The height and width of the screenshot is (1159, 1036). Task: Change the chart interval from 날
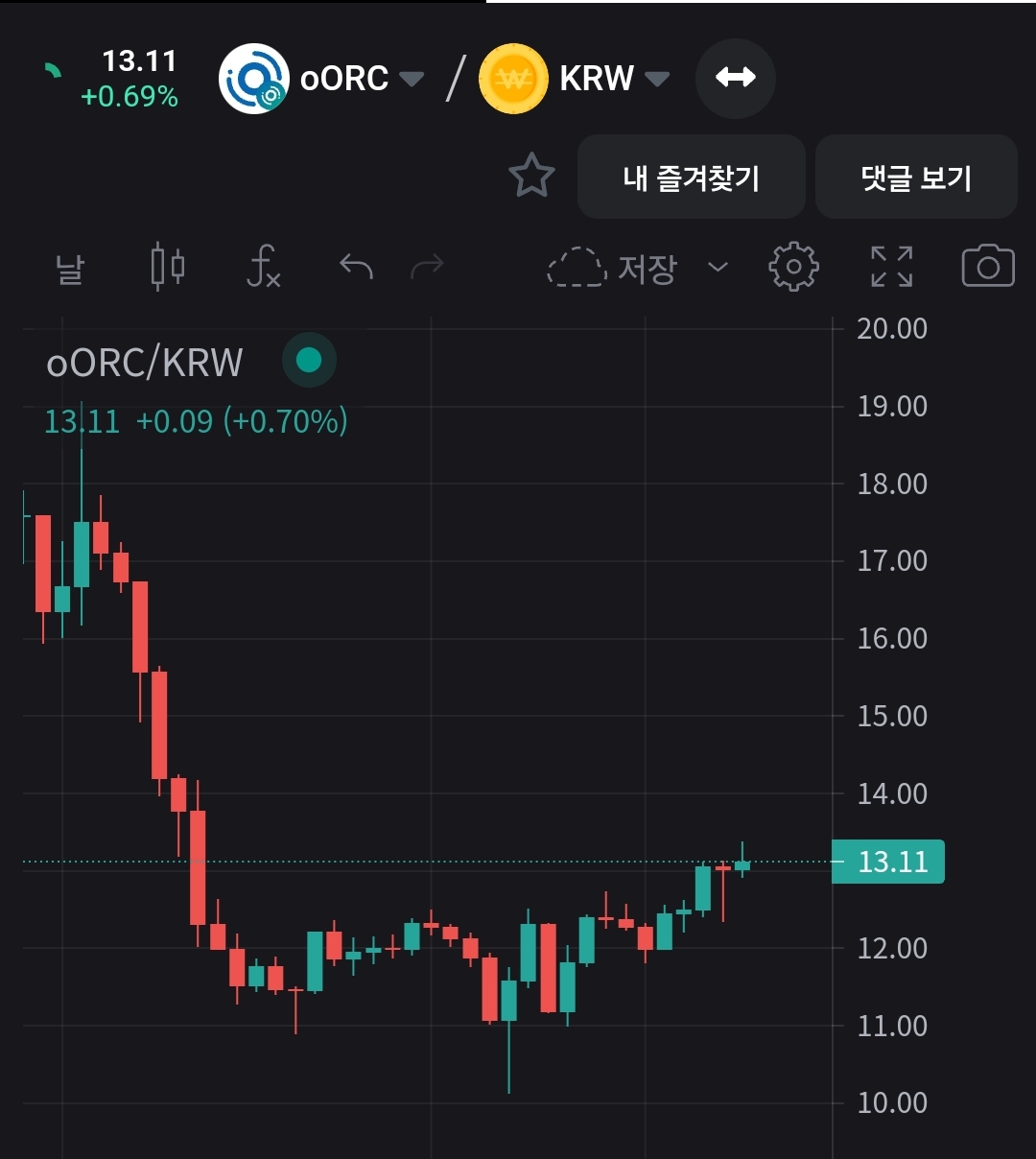point(70,268)
